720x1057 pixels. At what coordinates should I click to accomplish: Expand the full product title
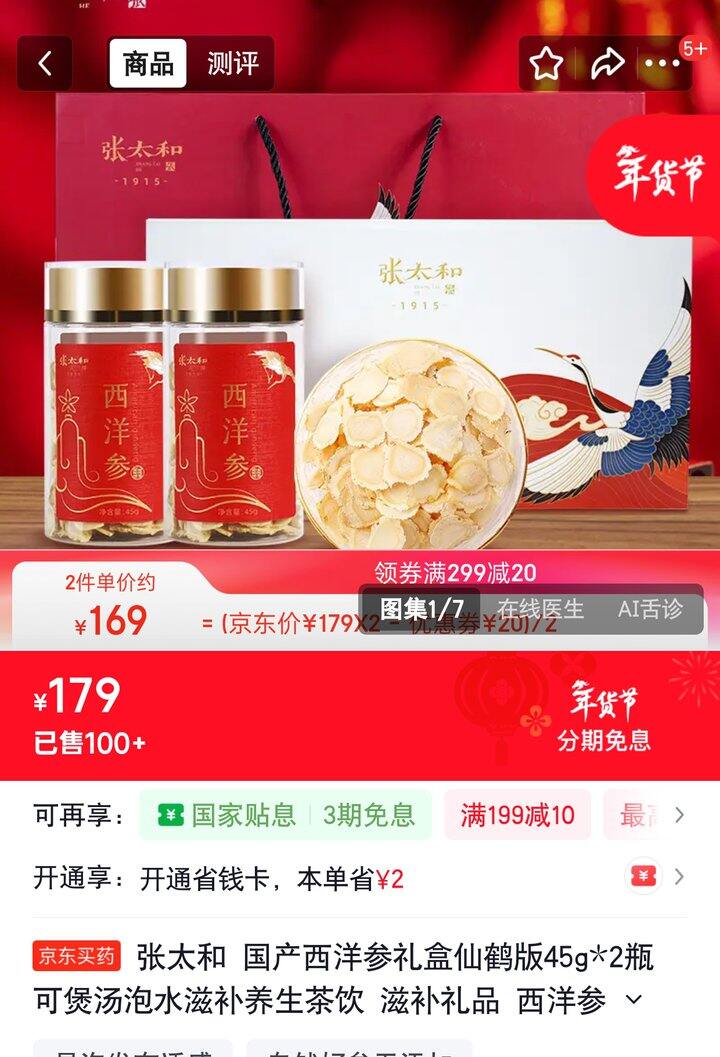634,999
